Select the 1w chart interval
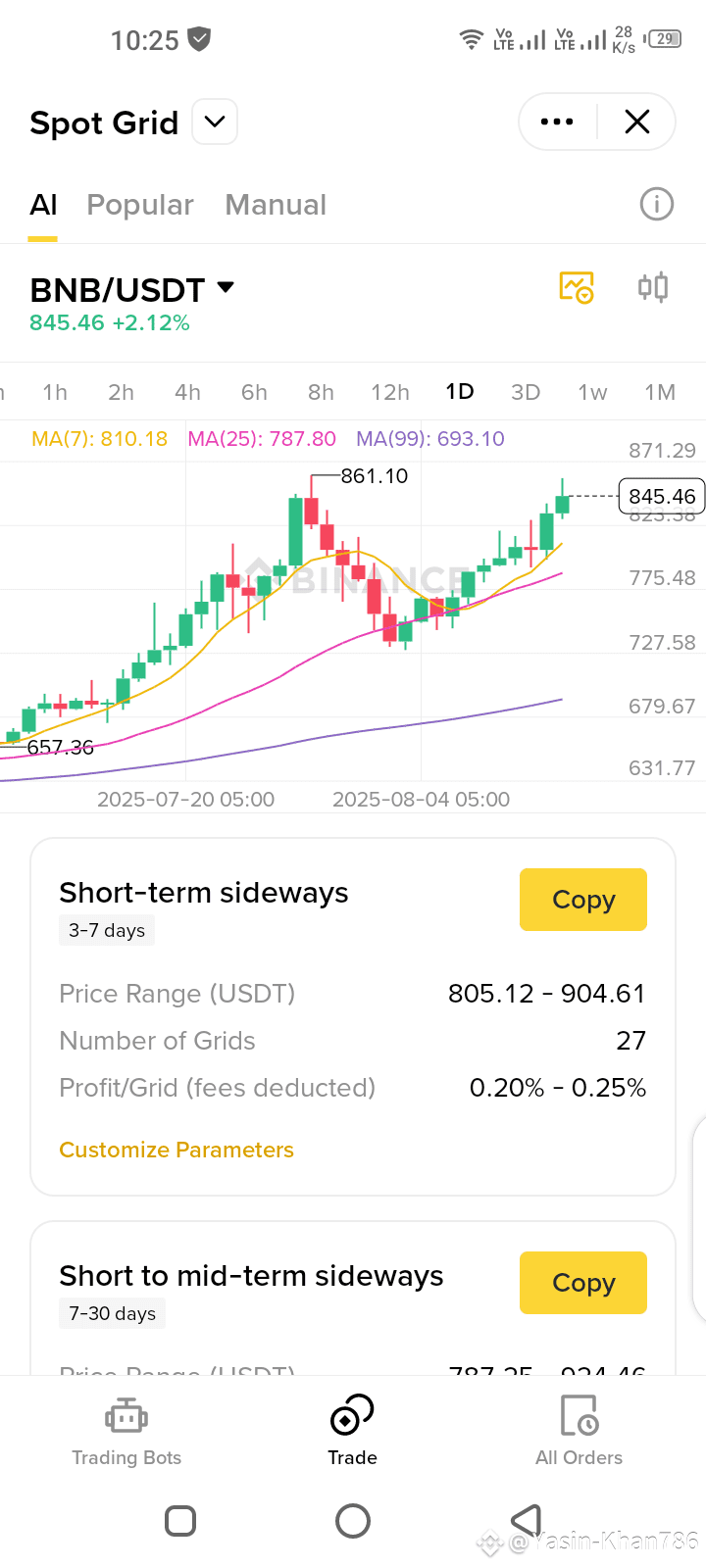The image size is (706, 1568). [x=592, y=392]
